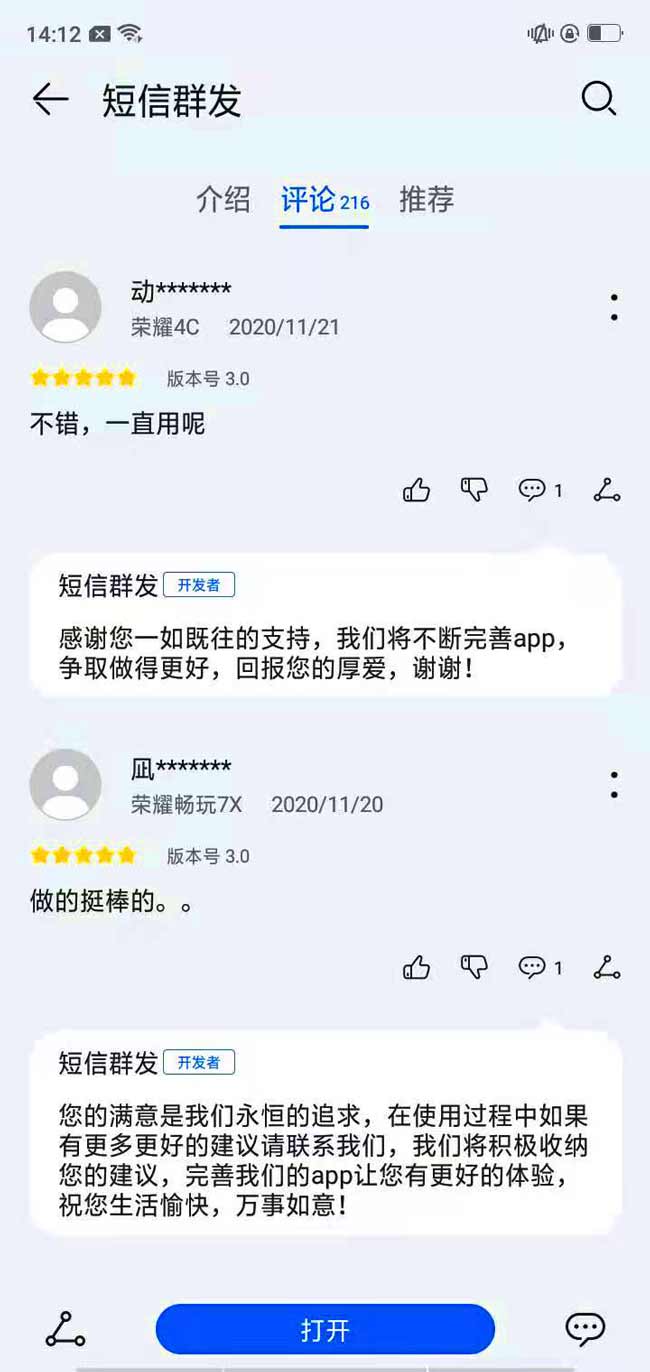Share the app from bottom bar
Screen dimensions: 650x1372
(65, 1329)
